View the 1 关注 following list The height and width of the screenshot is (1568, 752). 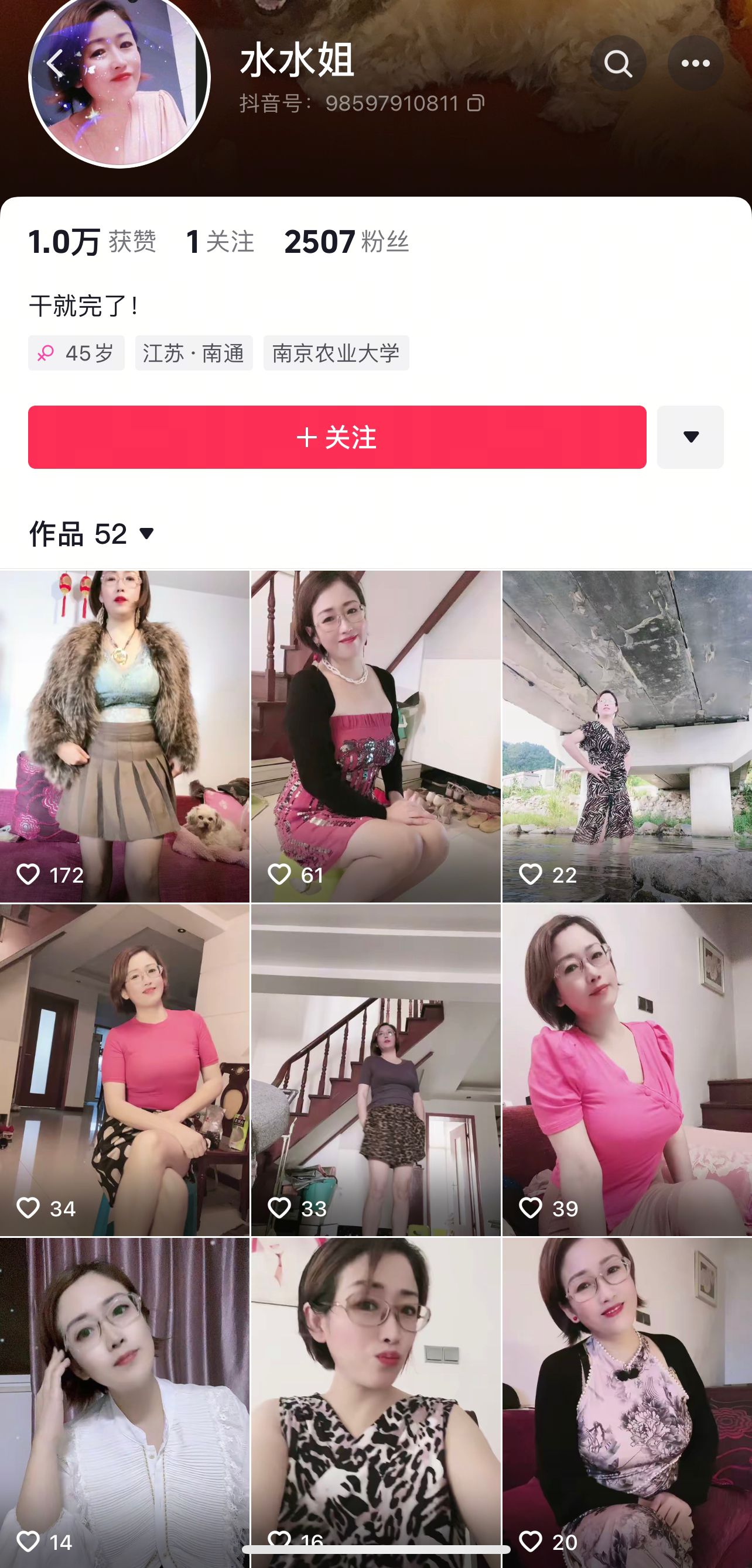pos(220,242)
